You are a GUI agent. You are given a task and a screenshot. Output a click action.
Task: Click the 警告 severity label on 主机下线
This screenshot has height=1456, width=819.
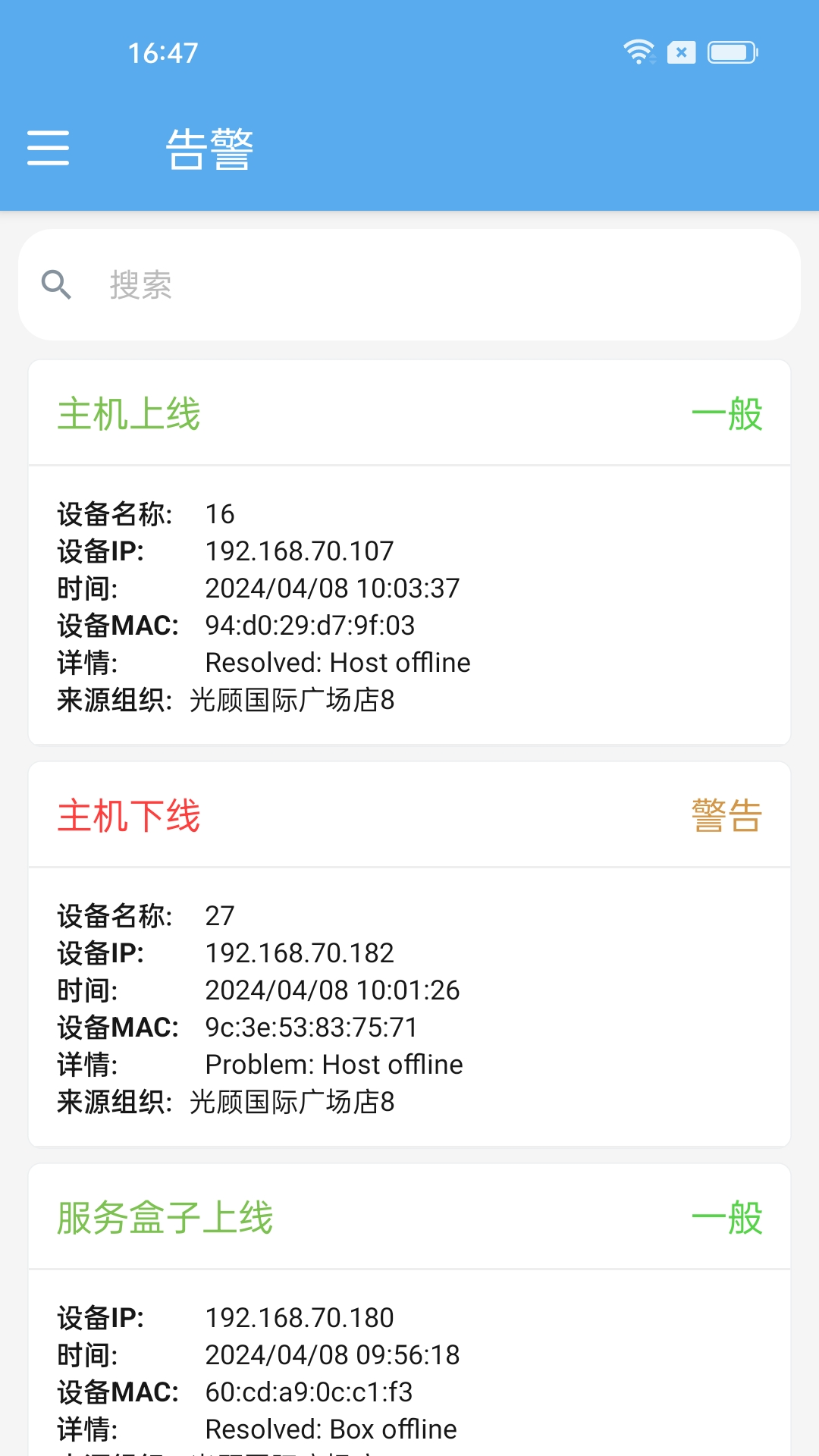[x=726, y=813]
